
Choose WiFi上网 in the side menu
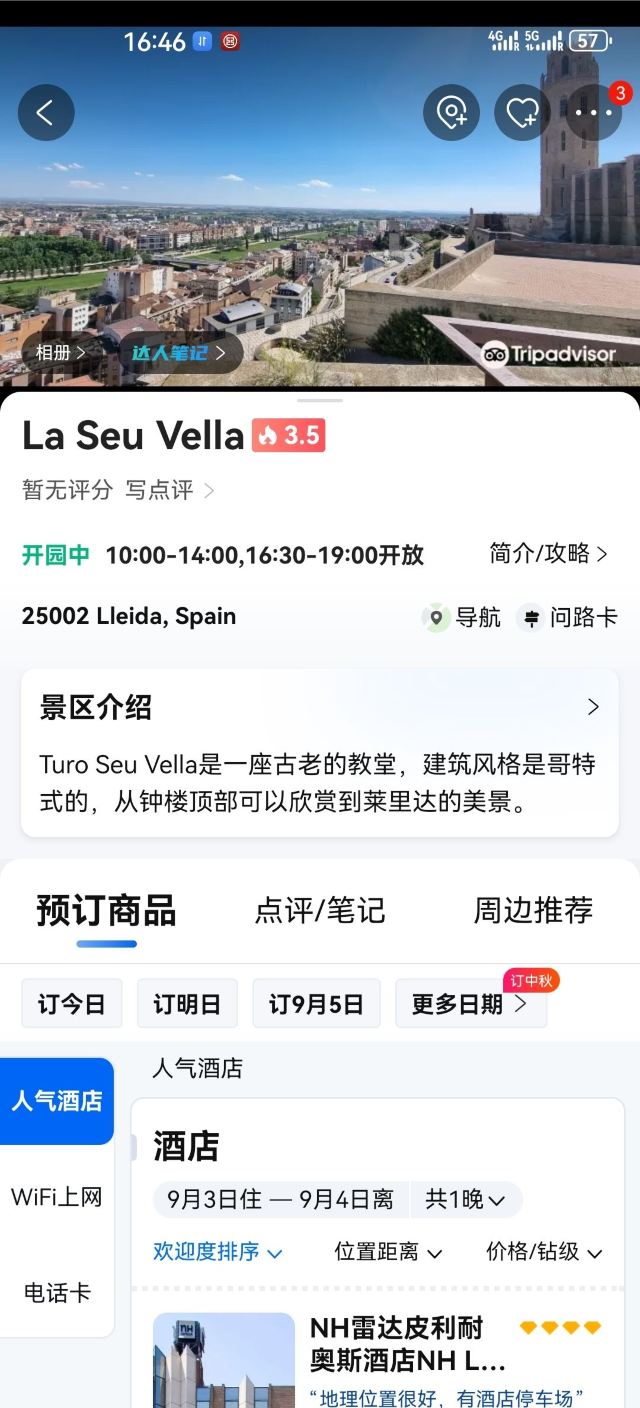coord(57,1197)
